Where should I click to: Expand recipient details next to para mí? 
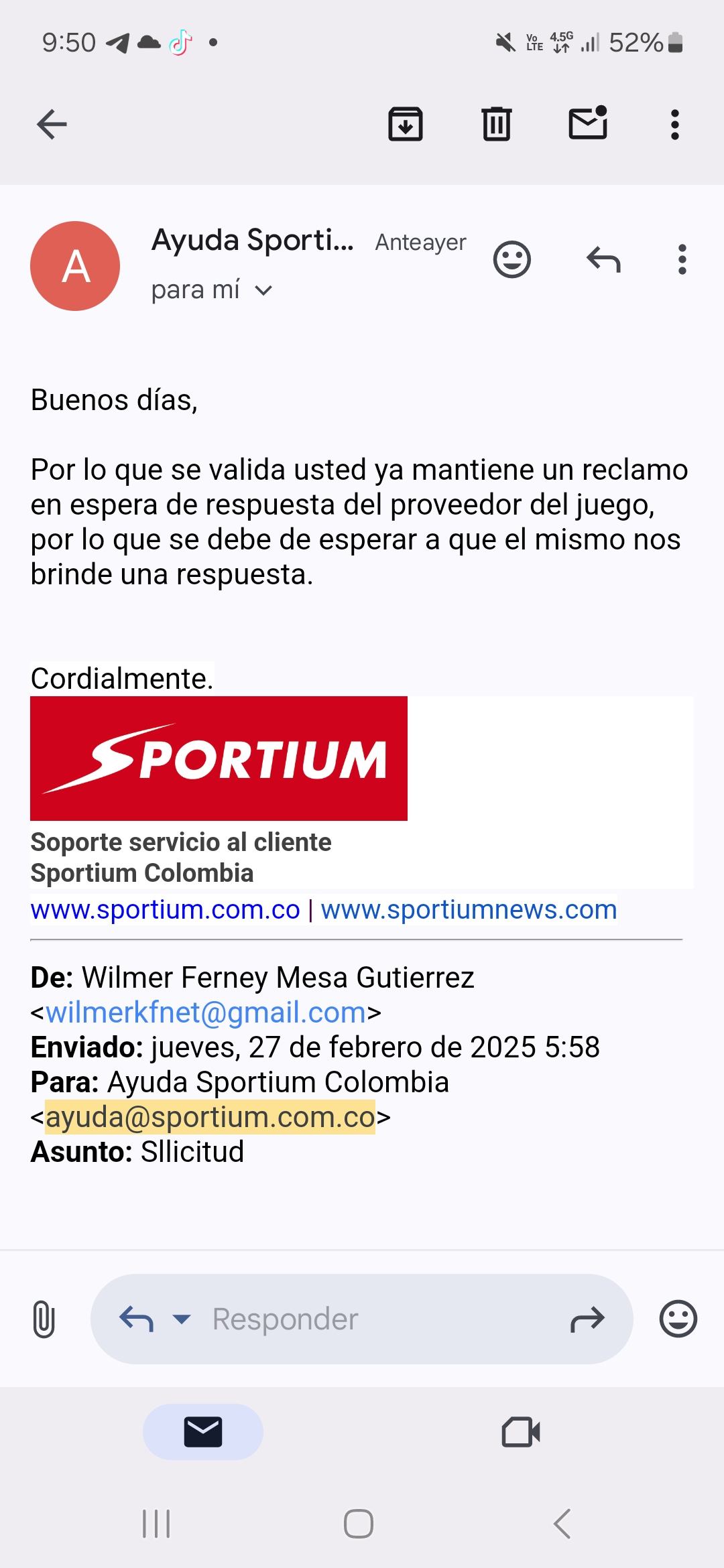coord(264,291)
